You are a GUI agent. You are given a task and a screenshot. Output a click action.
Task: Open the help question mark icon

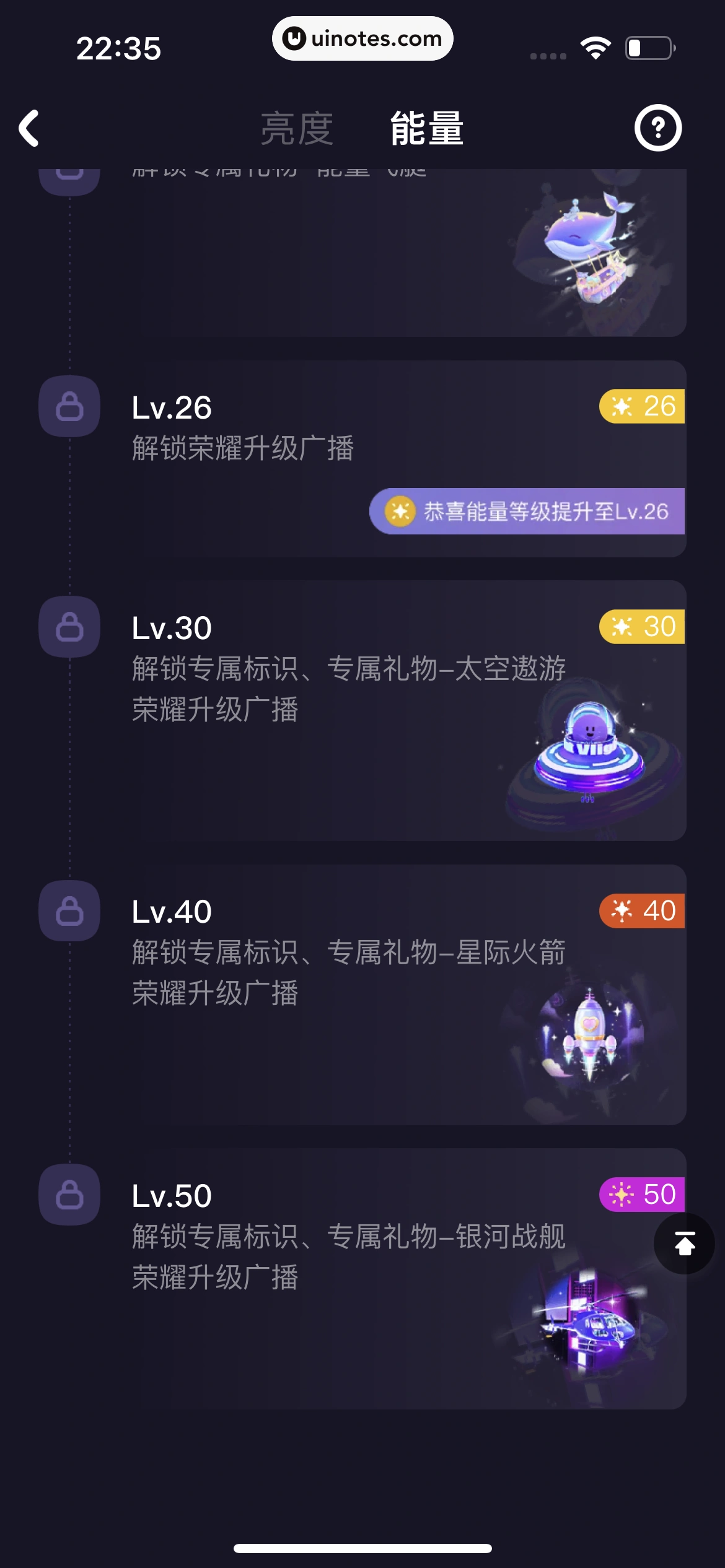(x=657, y=128)
